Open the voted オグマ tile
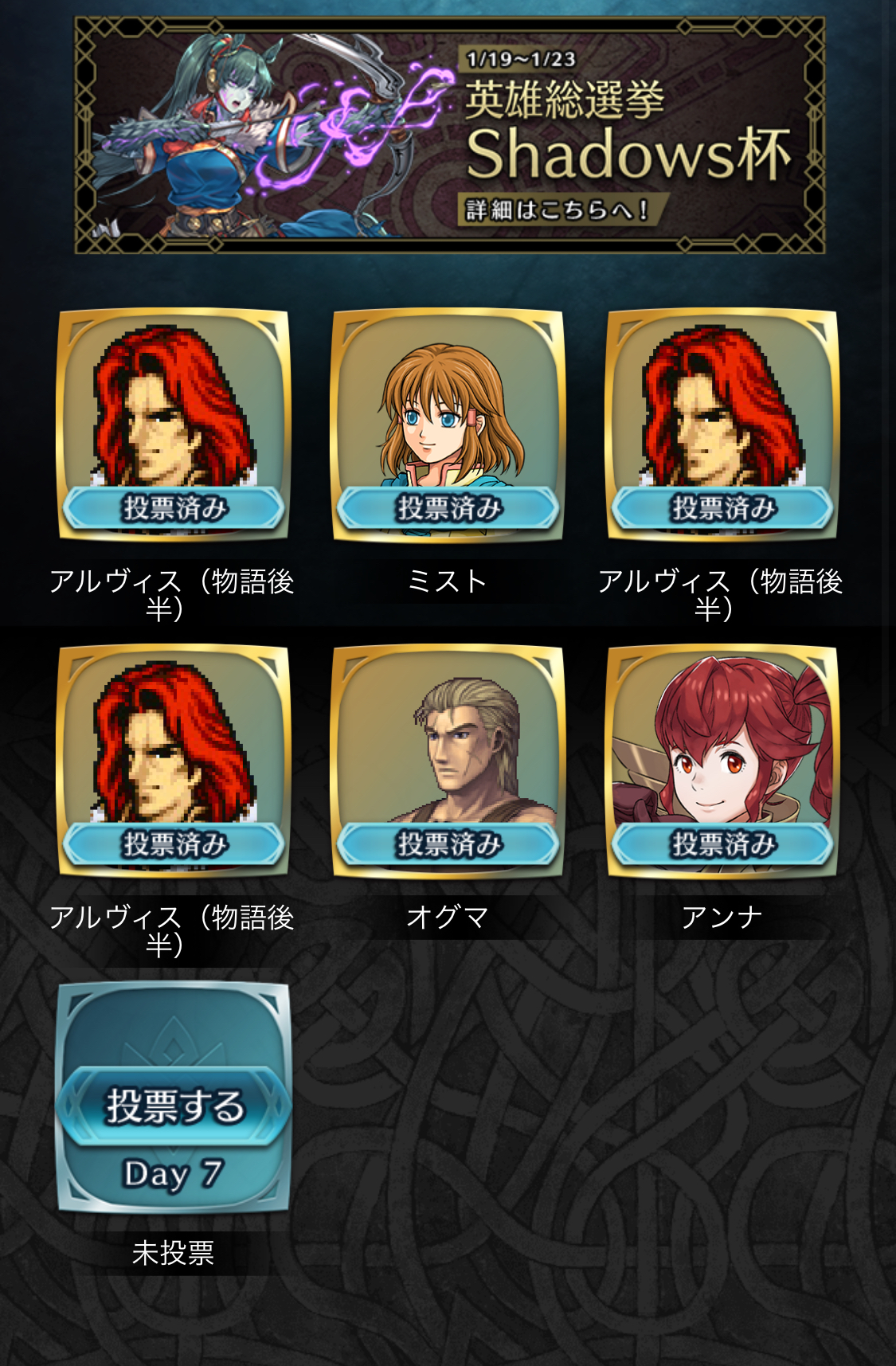The image size is (896, 1366). (x=448, y=762)
